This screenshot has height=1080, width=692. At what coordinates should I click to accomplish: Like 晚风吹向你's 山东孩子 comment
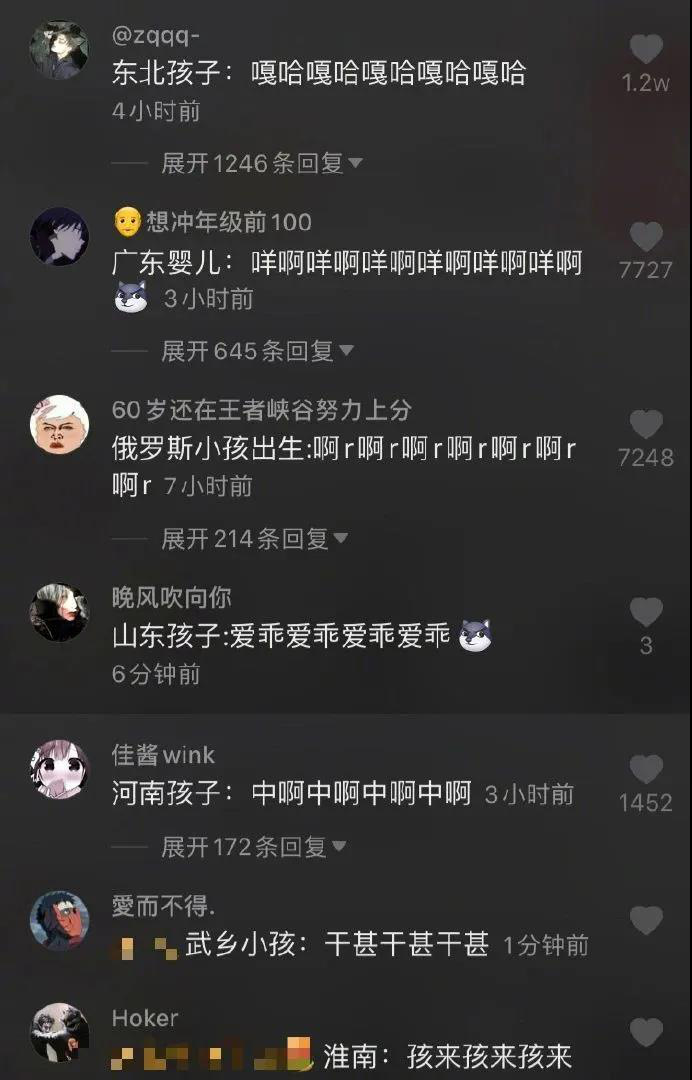[x=646, y=612]
